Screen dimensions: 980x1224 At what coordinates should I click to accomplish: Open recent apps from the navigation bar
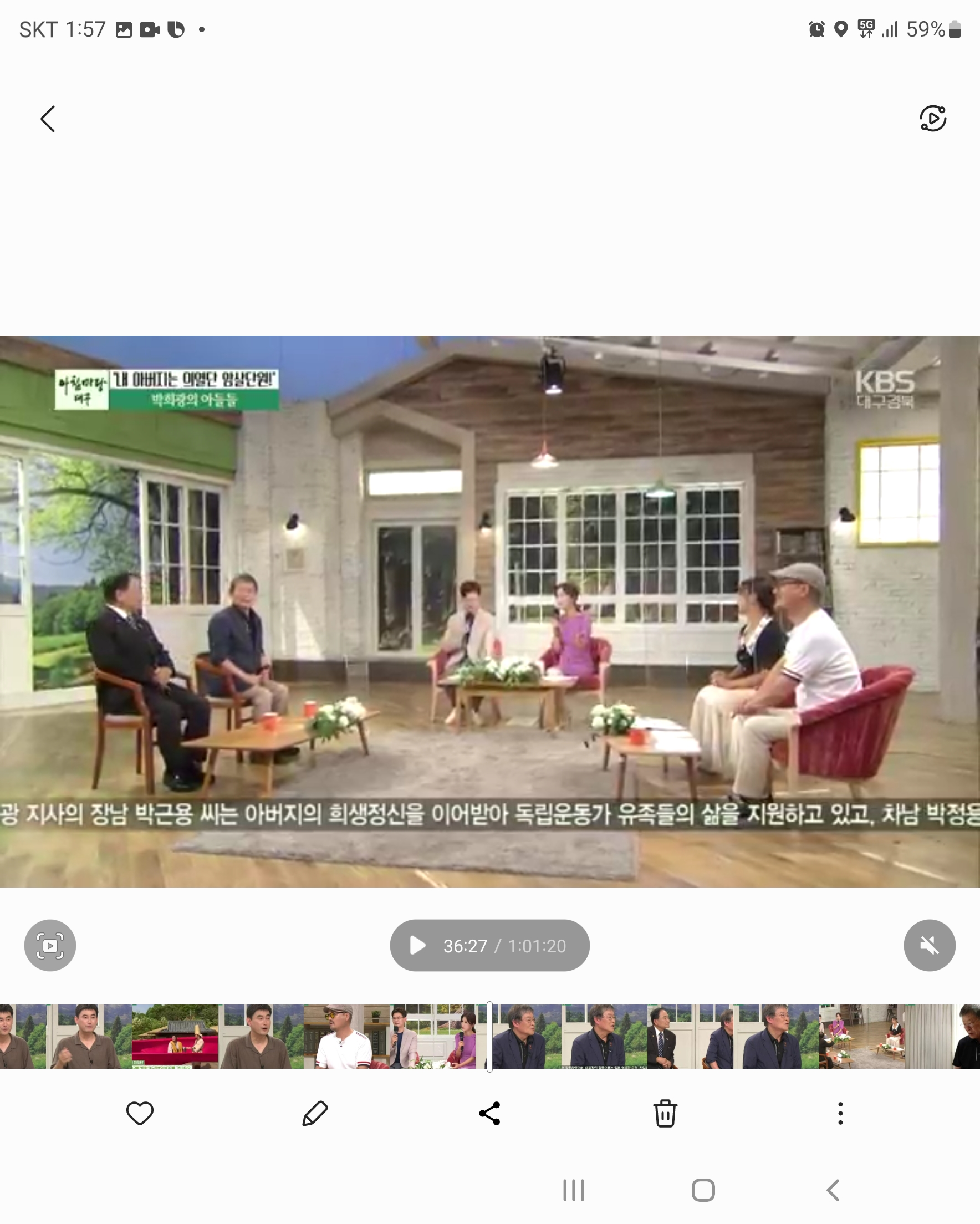pyautogui.click(x=574, y=1191)
